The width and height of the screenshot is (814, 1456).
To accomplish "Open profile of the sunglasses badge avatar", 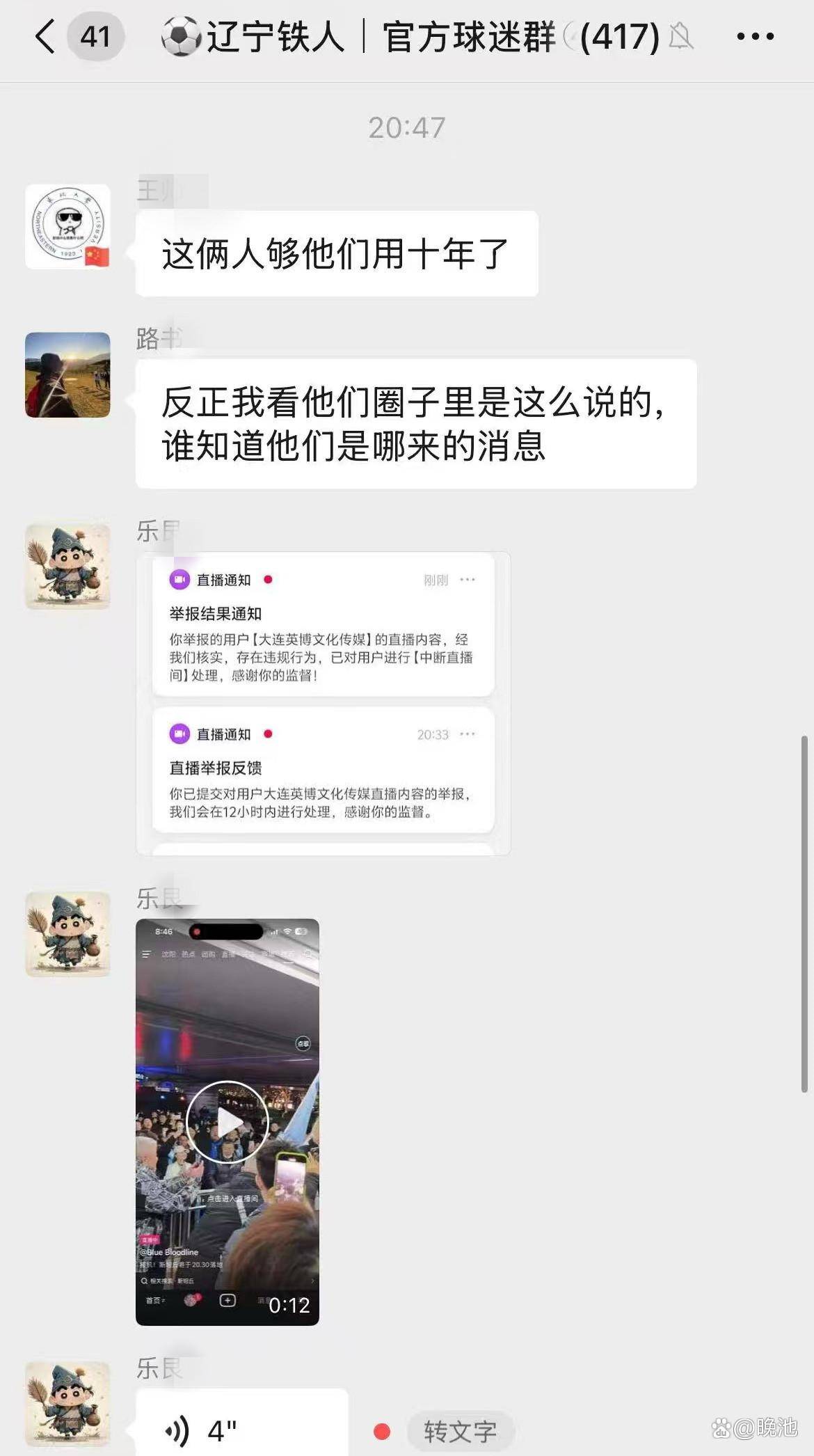I will pos(67,226).
